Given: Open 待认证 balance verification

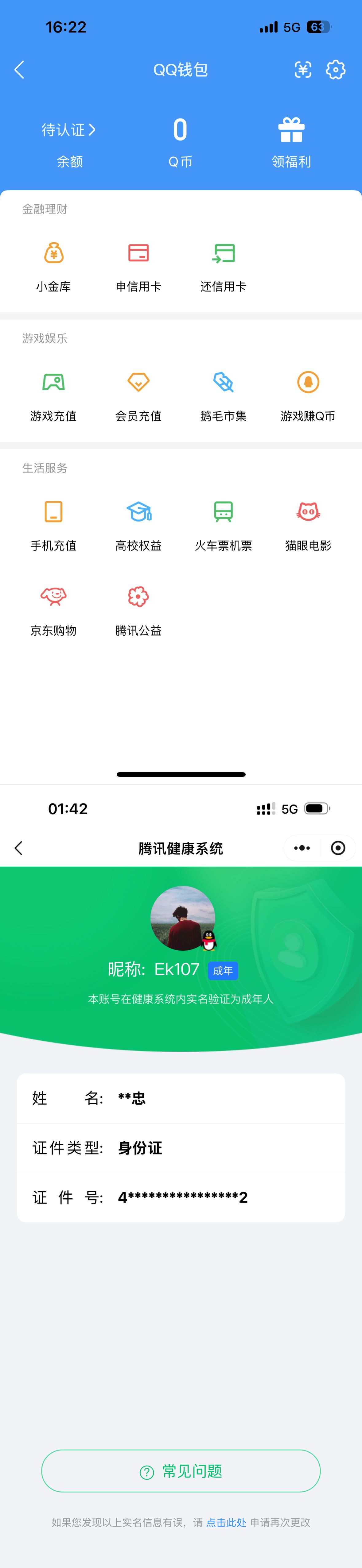Looking at the screenshot, I should coord(69,130).
